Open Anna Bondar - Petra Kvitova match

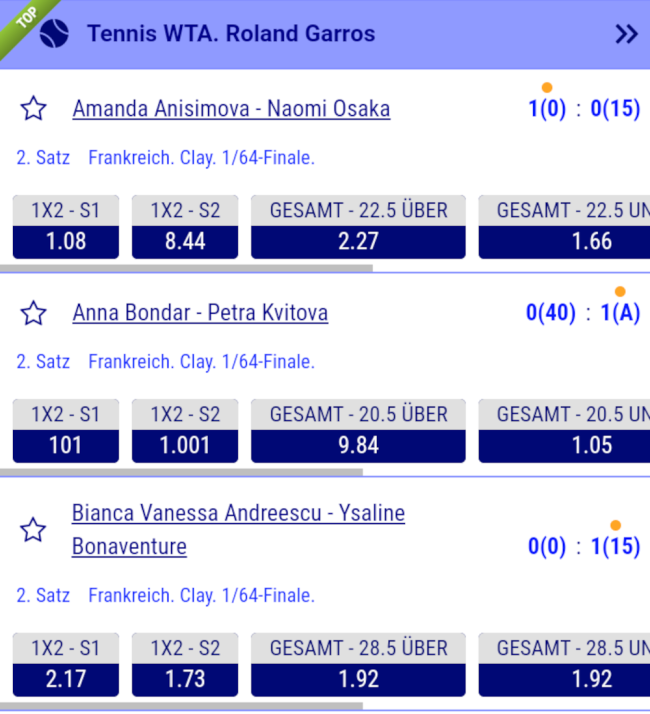point(200,314)
